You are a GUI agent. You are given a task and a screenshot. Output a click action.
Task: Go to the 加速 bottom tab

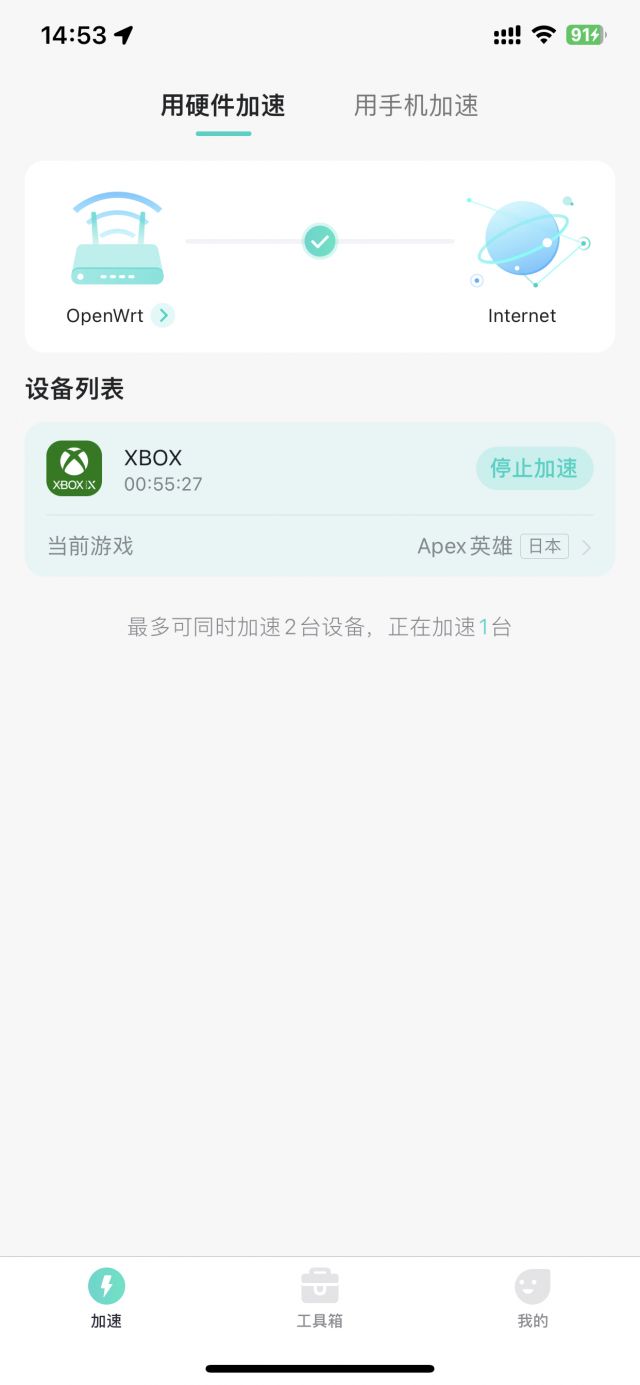click(x=106, y=1298)
